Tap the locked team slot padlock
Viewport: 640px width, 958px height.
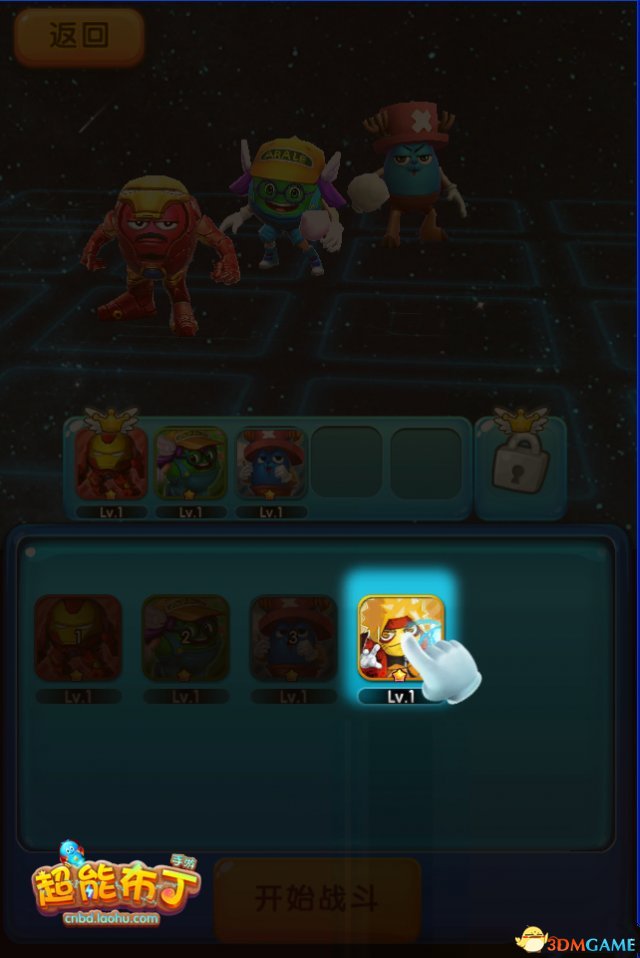[519, 466]
